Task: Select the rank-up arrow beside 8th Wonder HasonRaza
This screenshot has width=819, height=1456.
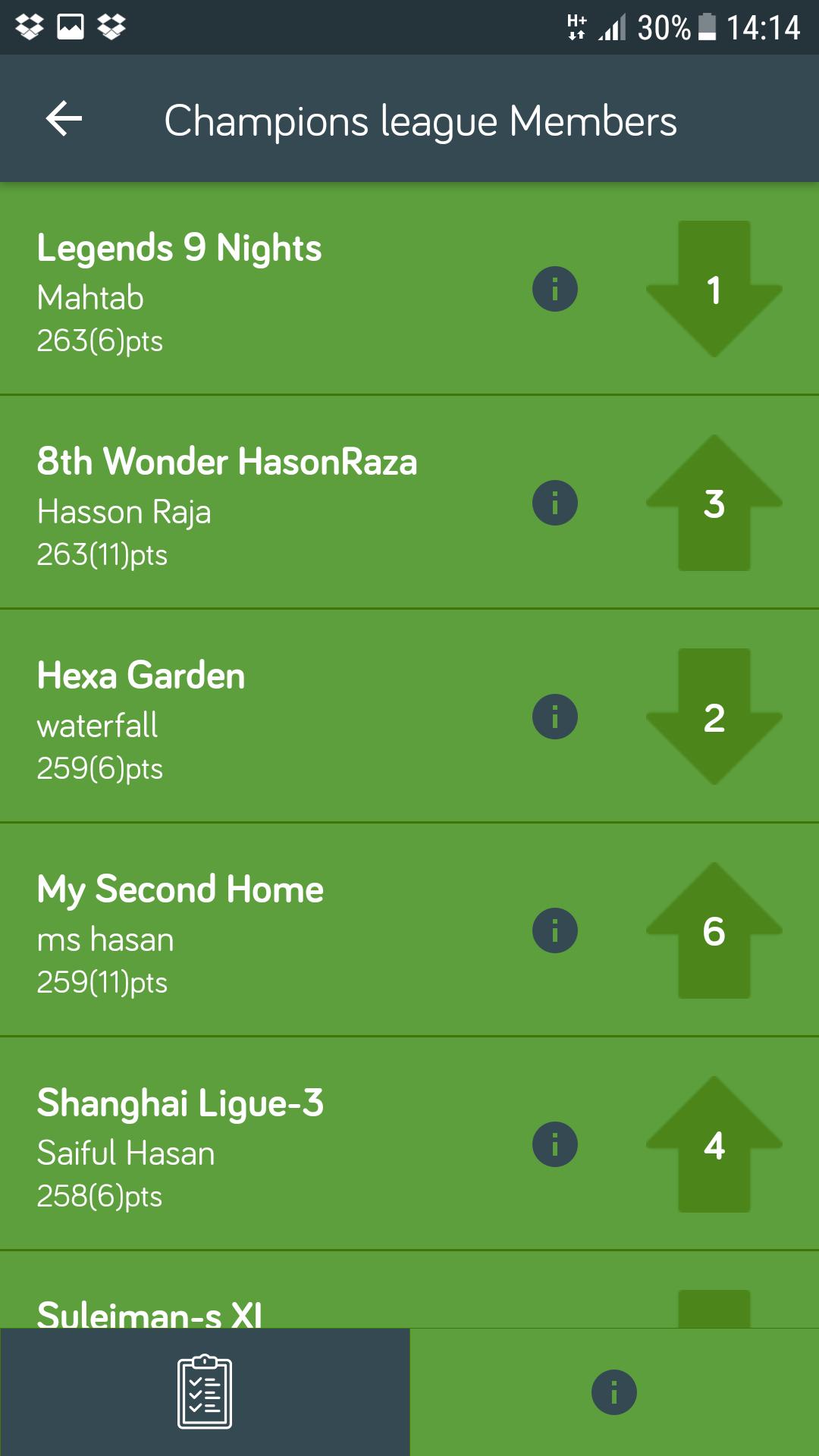Action: [714, 502]
